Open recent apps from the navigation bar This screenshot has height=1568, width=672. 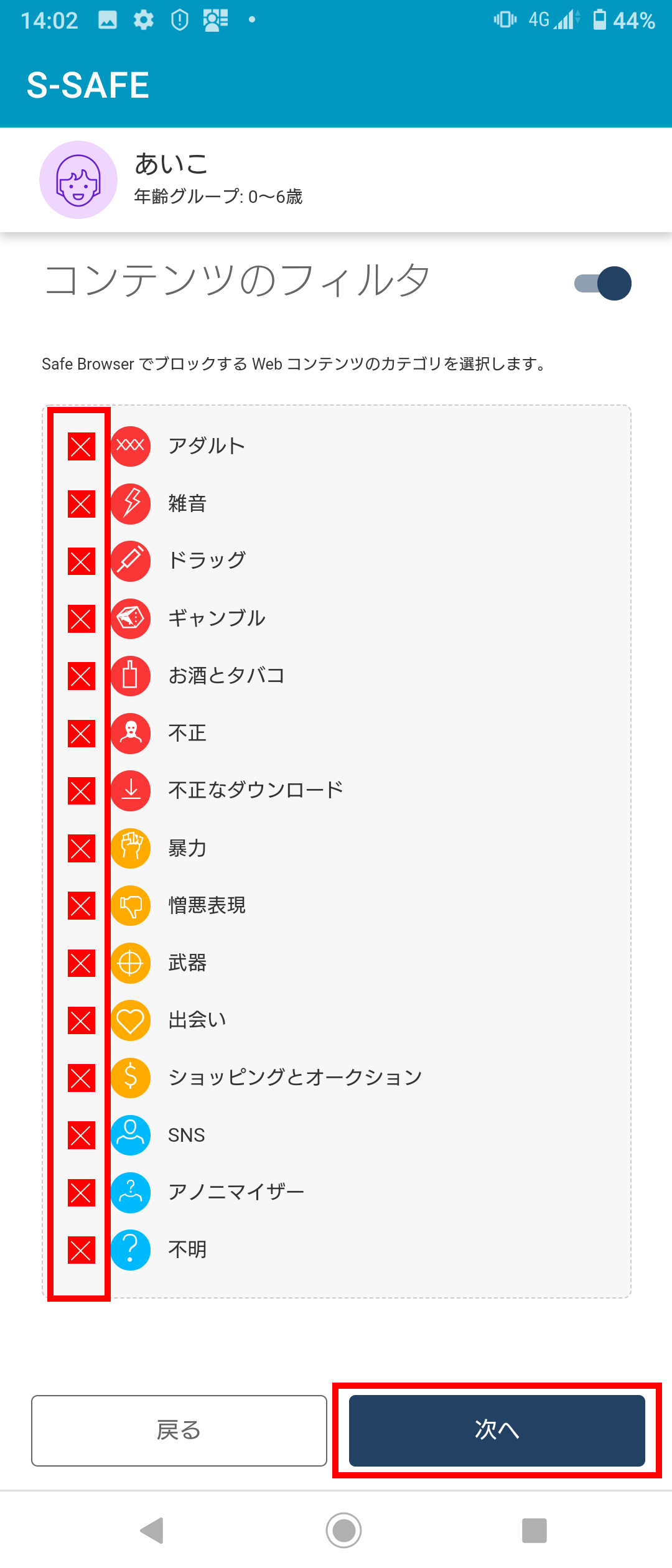[x=534, y=1530]
